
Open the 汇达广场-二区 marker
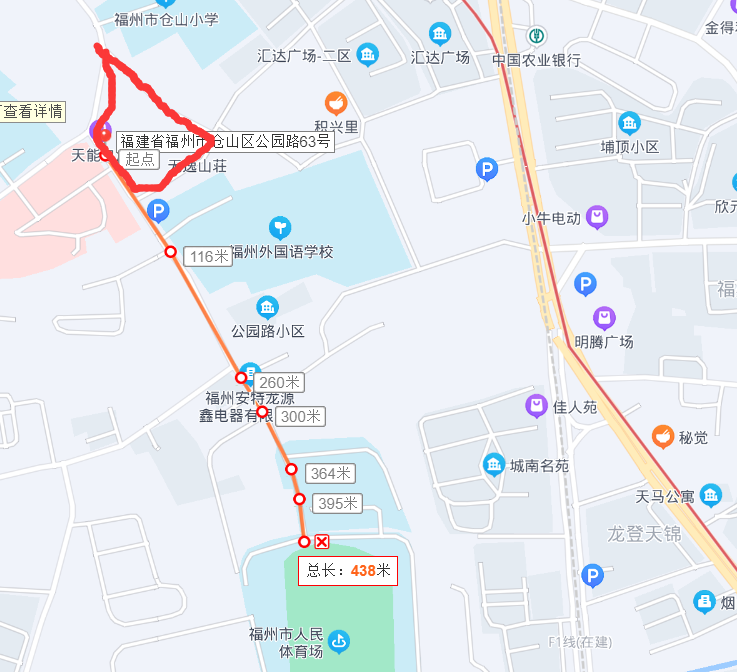click(x=367, y=55)
